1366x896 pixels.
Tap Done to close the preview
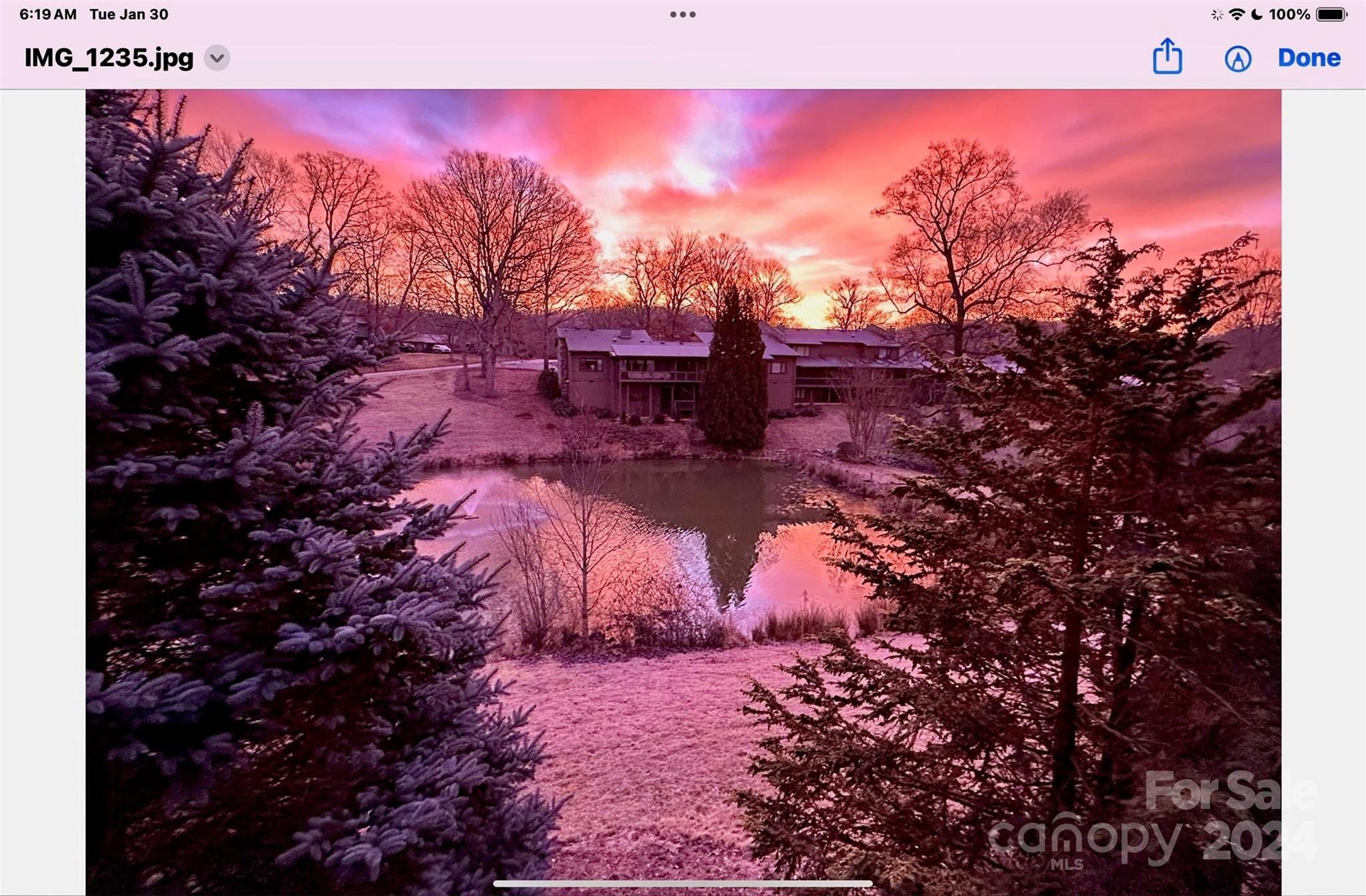1309,58
